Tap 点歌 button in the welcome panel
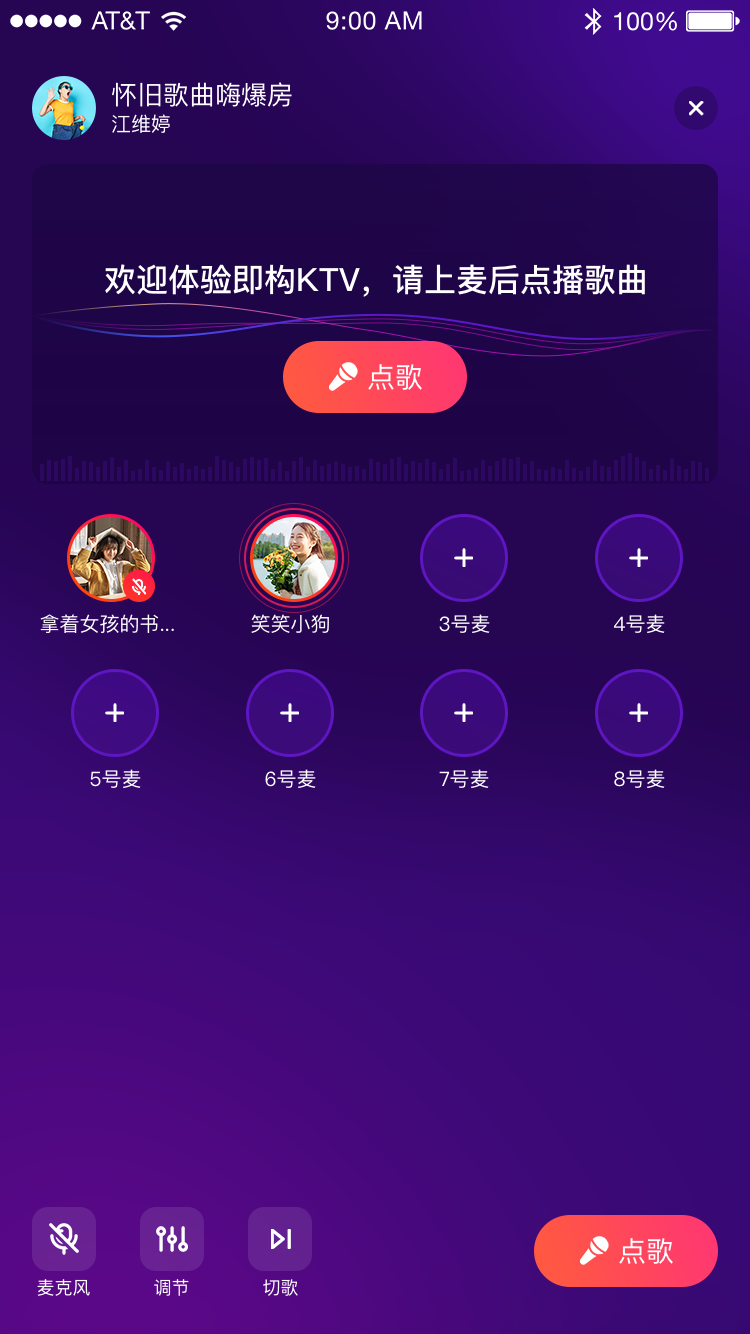The height and width of the screenshot is (1334, 750). [x=375, y=377]
